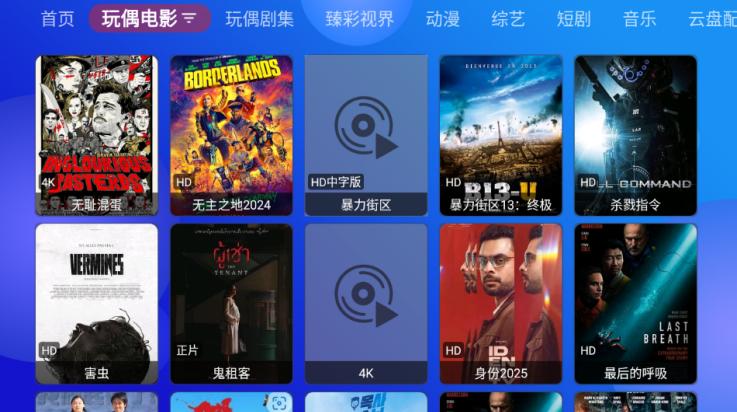Switch to the 音乐 tab
This screenshot has height=412, width=737.
pyautogui.click(x=640, y=19)
